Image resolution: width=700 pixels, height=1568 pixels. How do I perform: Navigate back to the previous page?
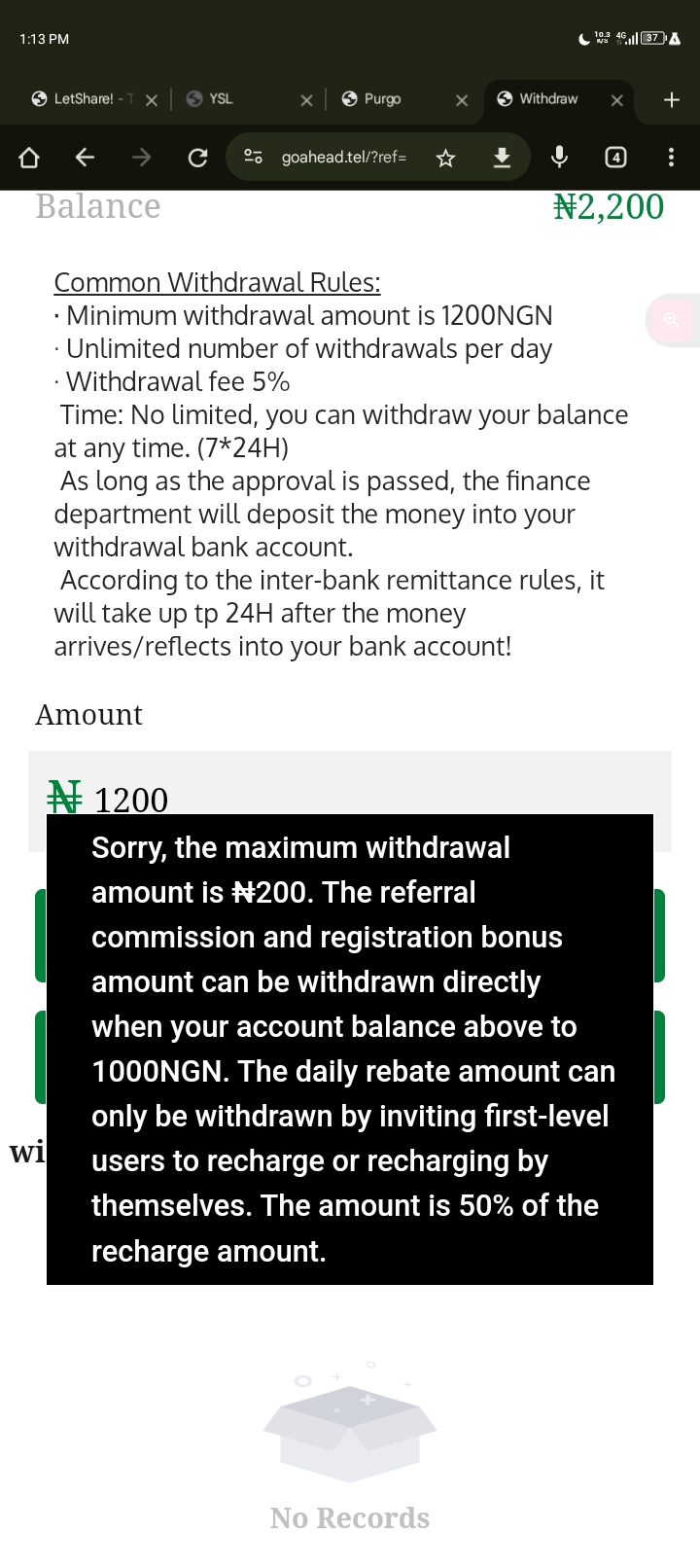point(86,158)
